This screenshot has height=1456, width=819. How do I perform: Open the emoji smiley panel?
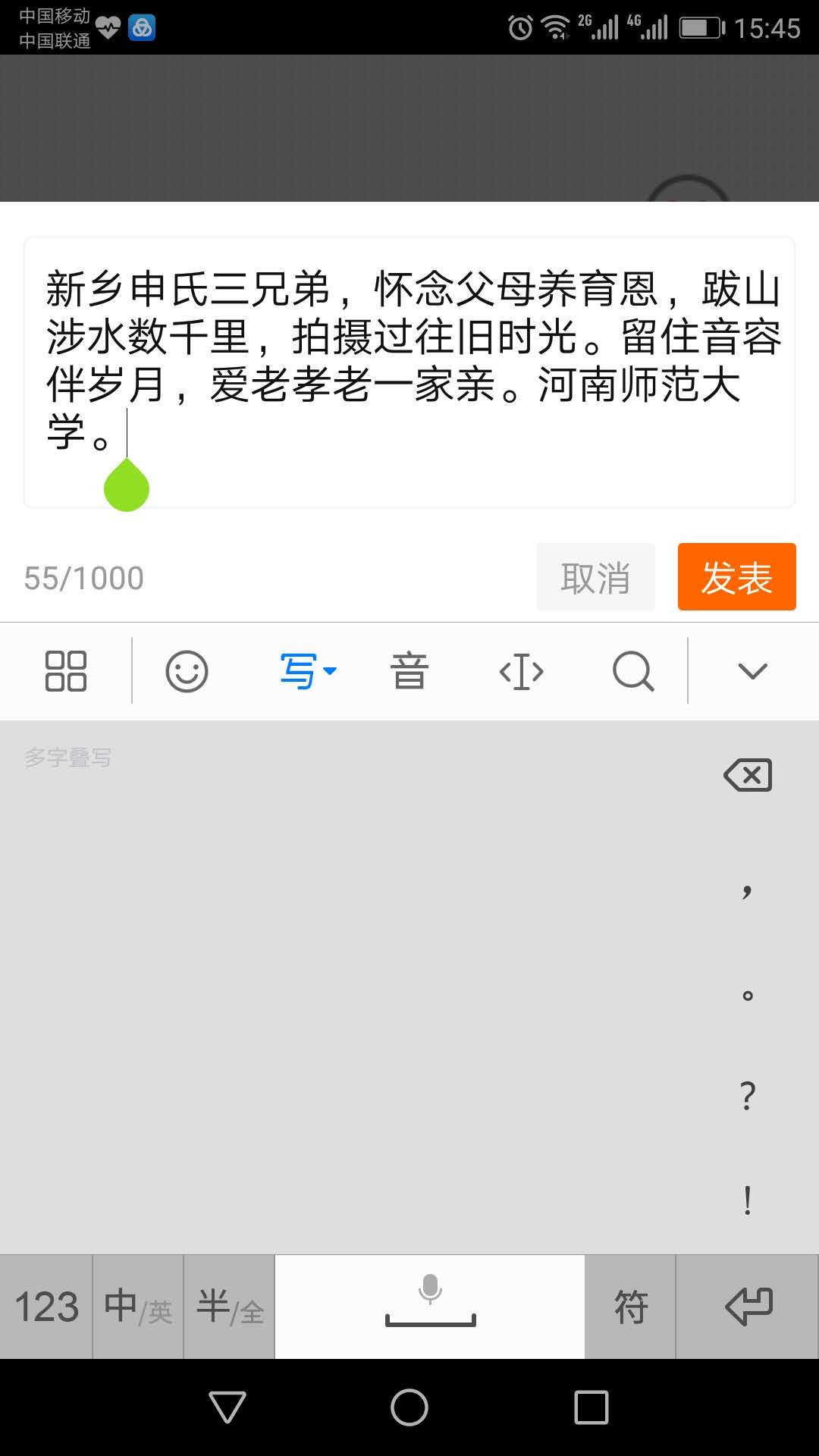[187, 671]
